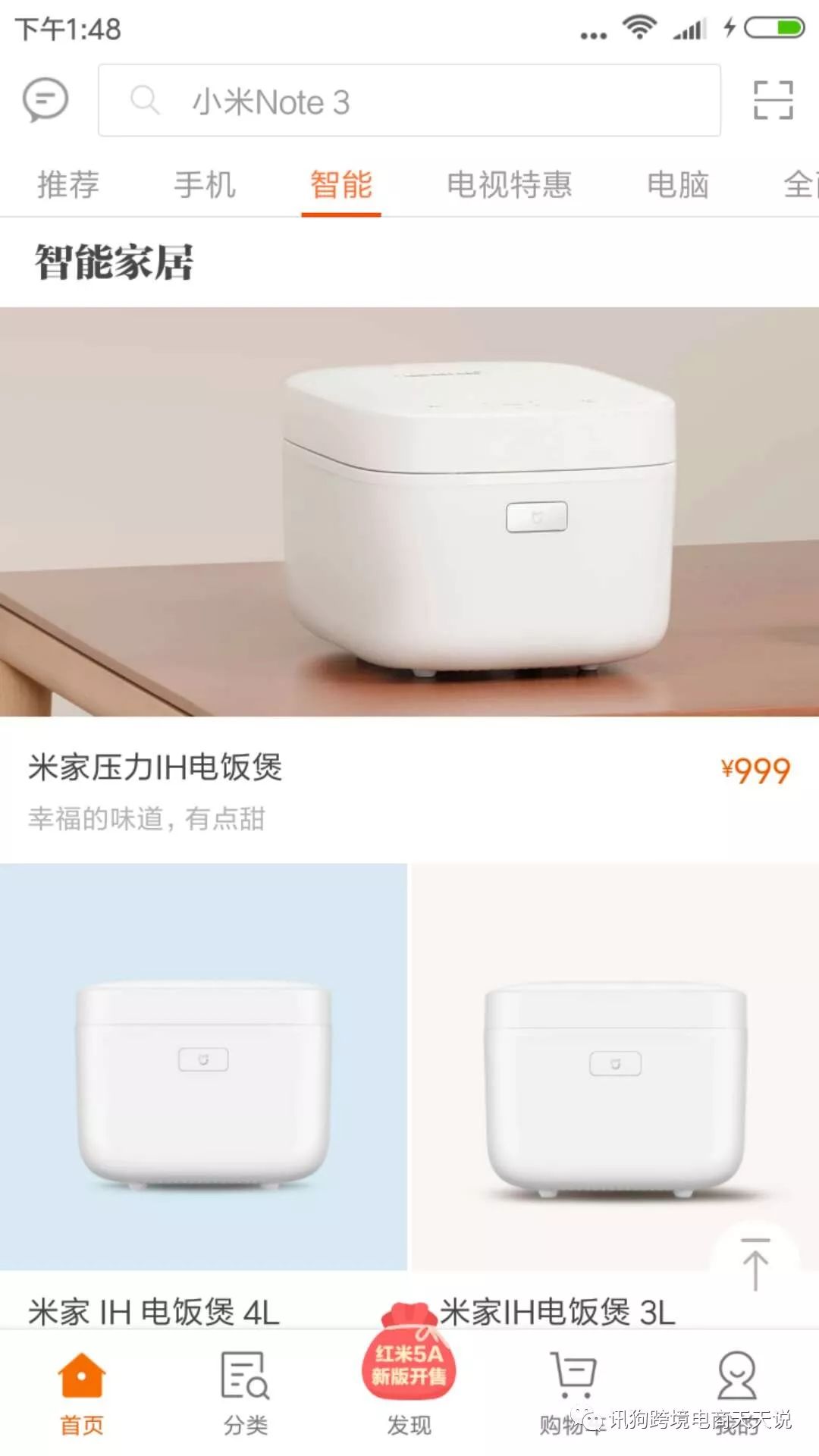Open the messages chat bubble icon

click(x=45, y=100)
